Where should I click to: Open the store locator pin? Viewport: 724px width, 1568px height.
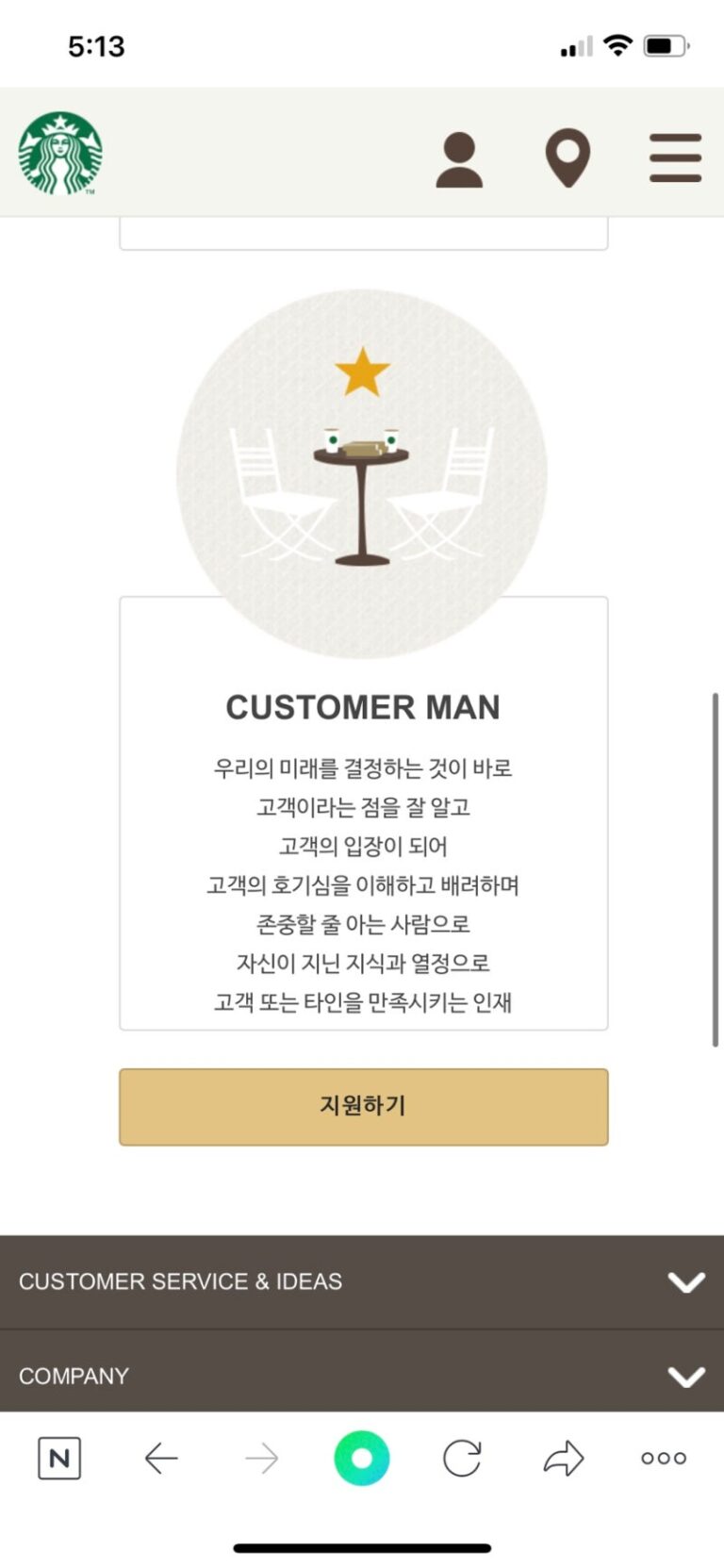pos(568,158)
